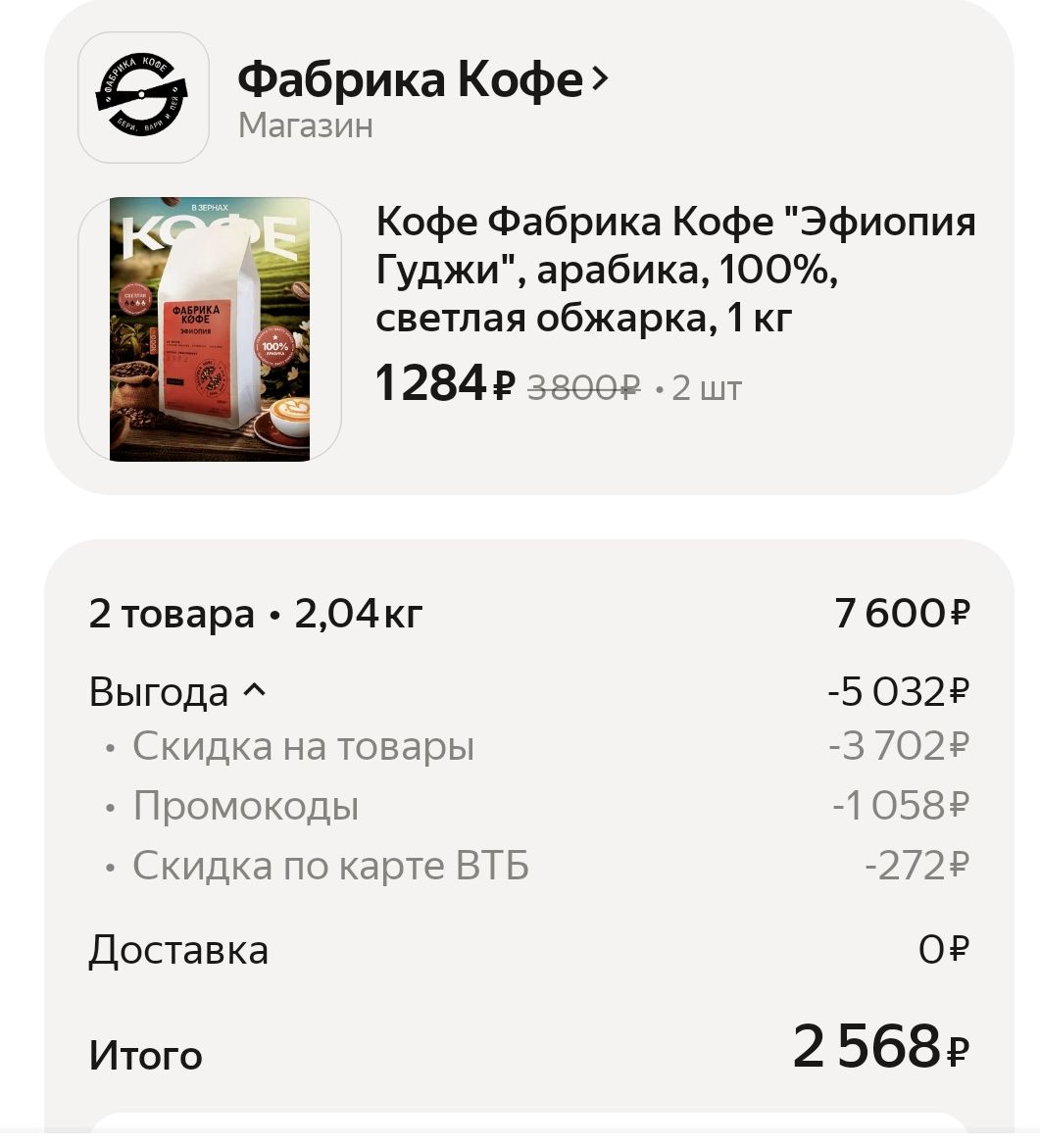Click the Фабрика Кофе store logo
This screenshot has width=1040, height=1148.
point(143,98)
